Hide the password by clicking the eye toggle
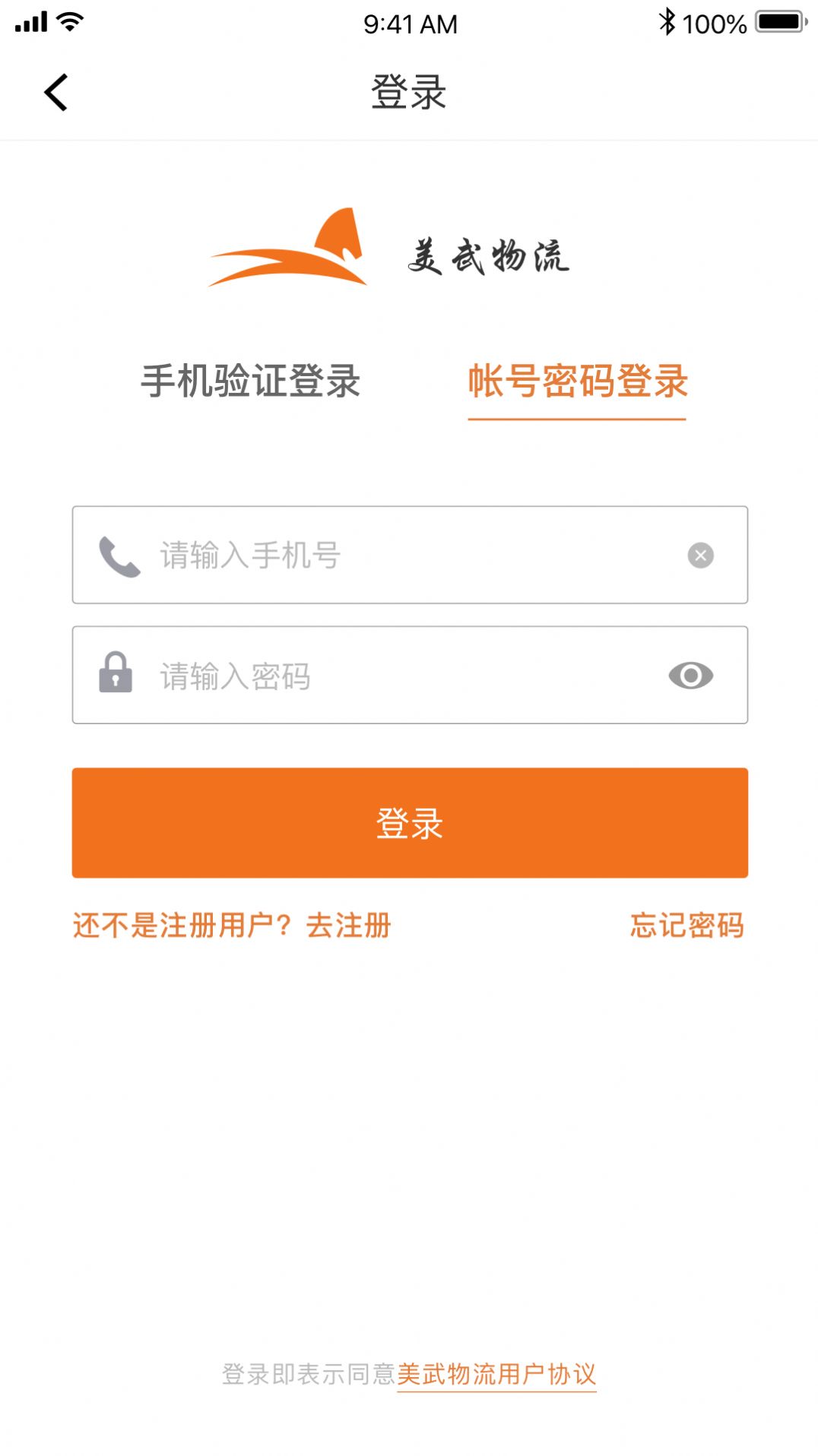 pos(690,675)
